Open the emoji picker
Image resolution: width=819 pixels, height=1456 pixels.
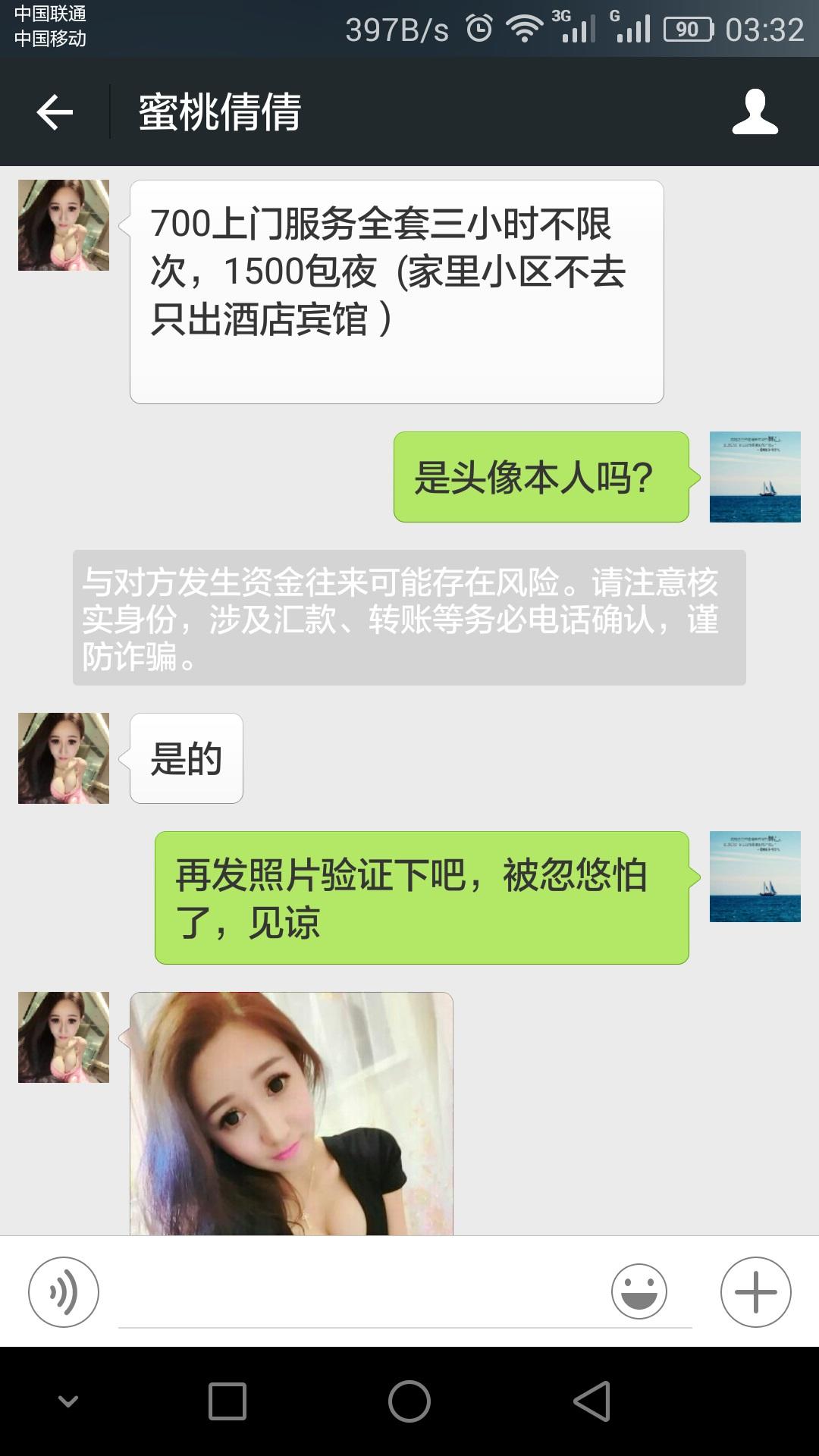tap(639, 1291)
